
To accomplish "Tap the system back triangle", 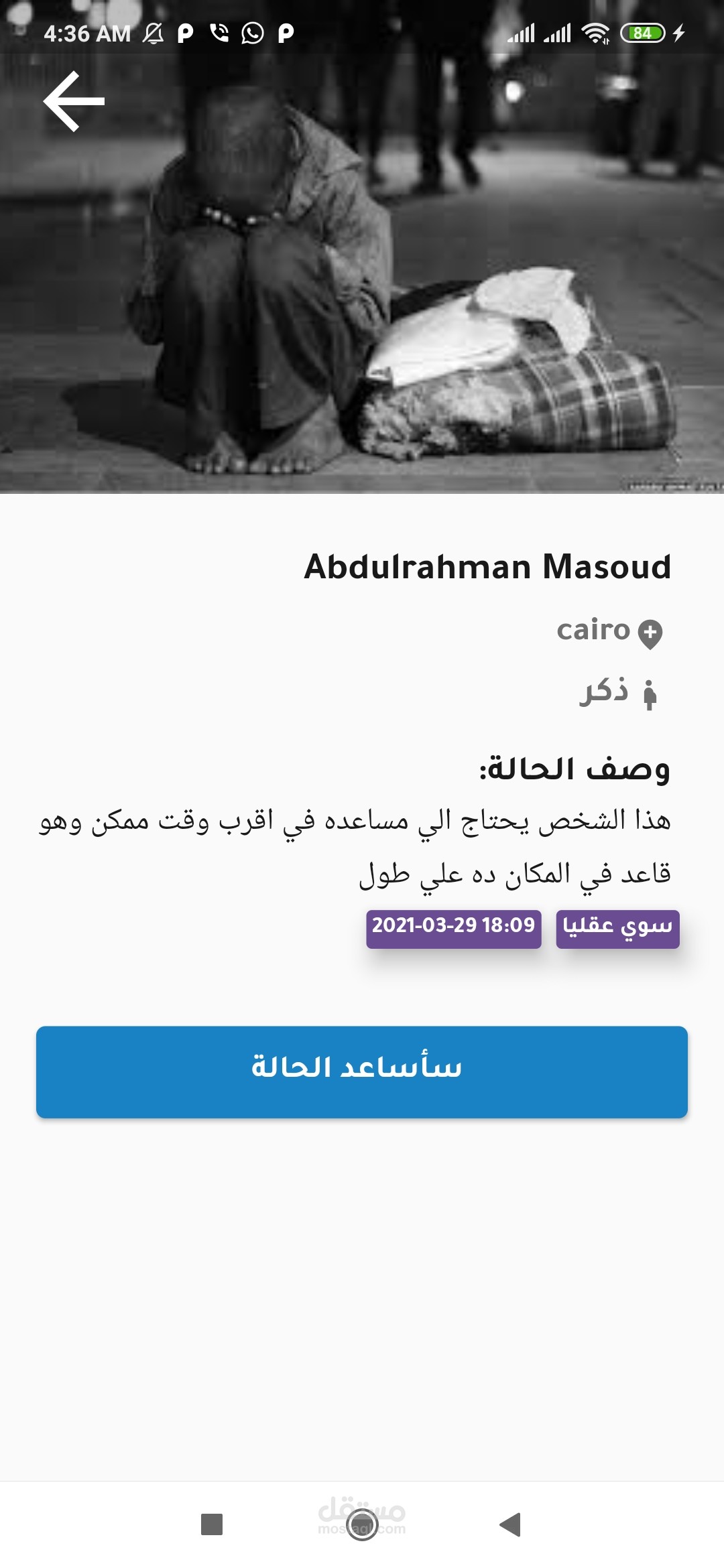I will click(x=511, y=1524).
